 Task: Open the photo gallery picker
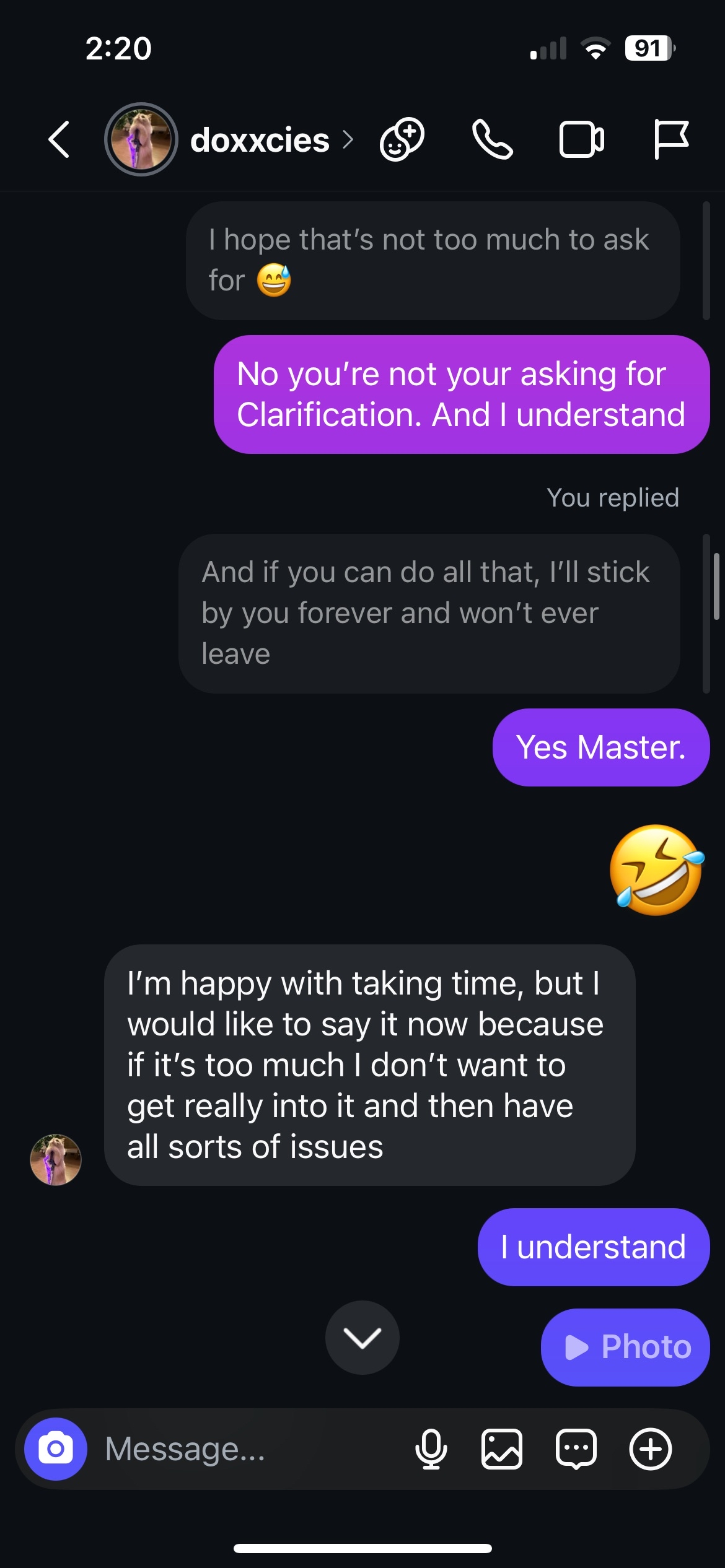pos(501,1449)
